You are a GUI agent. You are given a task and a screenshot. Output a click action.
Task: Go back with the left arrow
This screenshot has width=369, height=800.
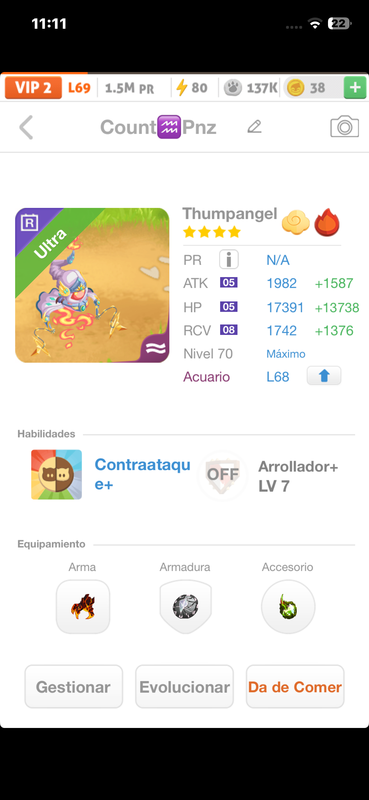pyautogui.click(x=26, y=127)
